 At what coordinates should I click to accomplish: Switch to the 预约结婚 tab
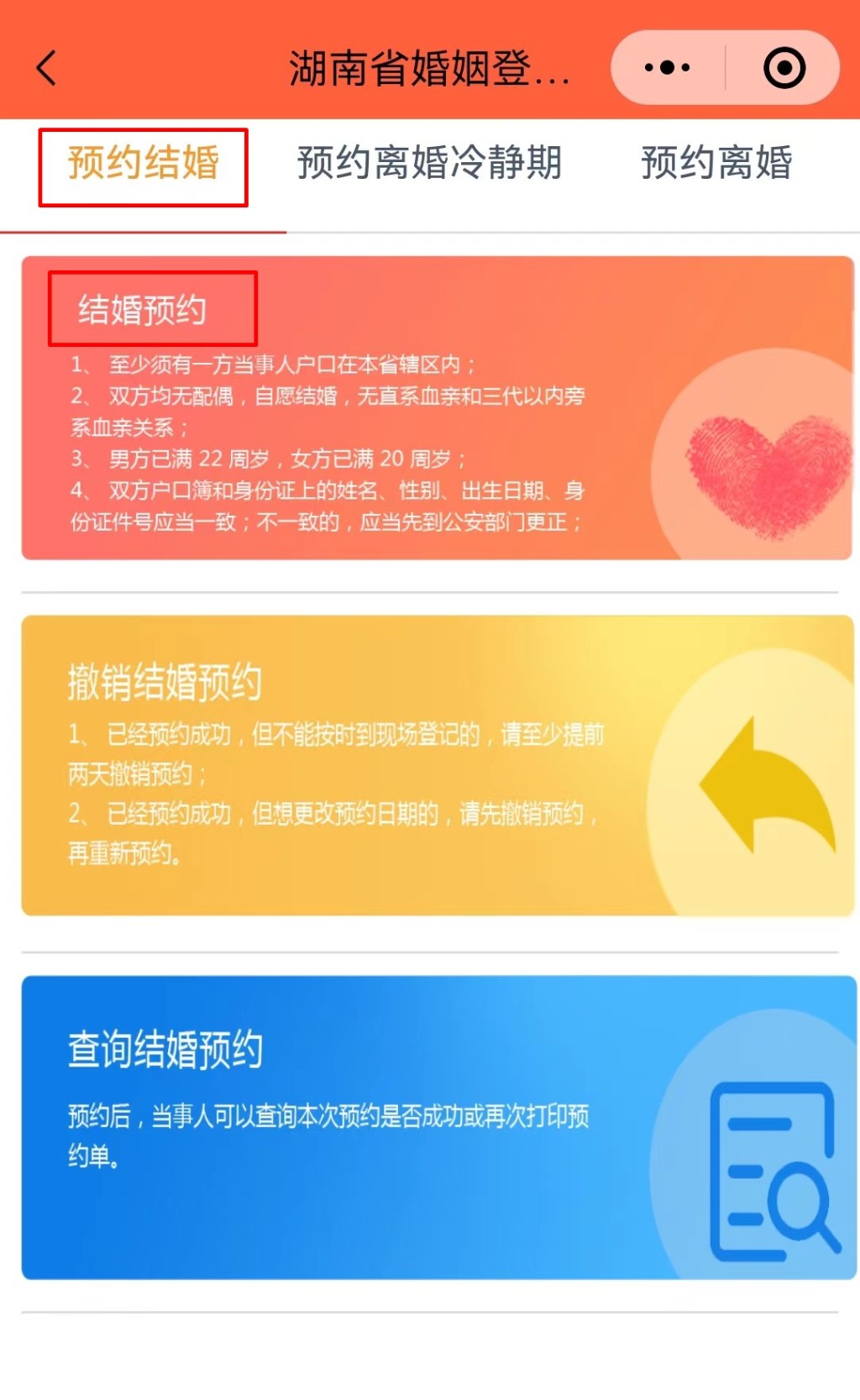point(144,164)
